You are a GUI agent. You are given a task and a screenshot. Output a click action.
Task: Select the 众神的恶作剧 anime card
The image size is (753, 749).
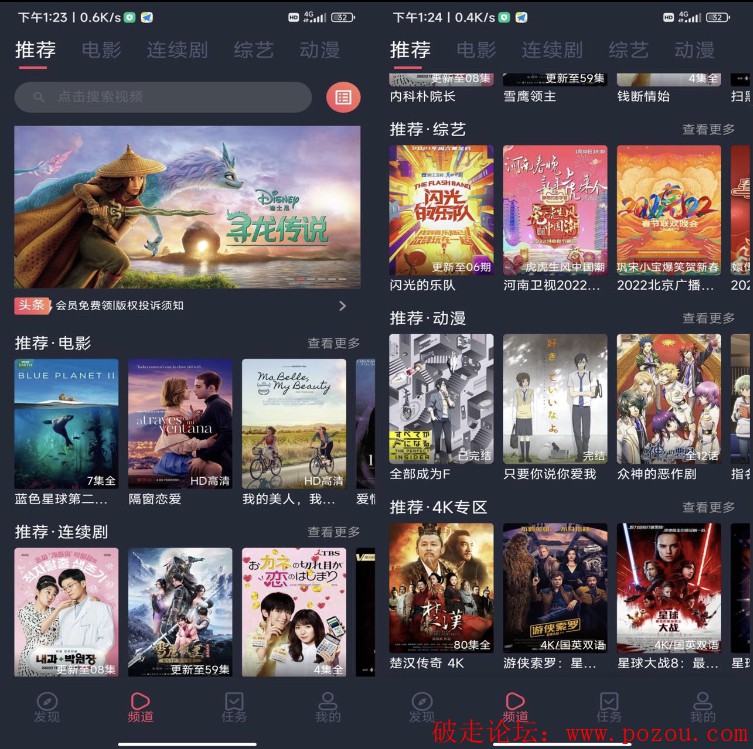[x=668, y=398]
